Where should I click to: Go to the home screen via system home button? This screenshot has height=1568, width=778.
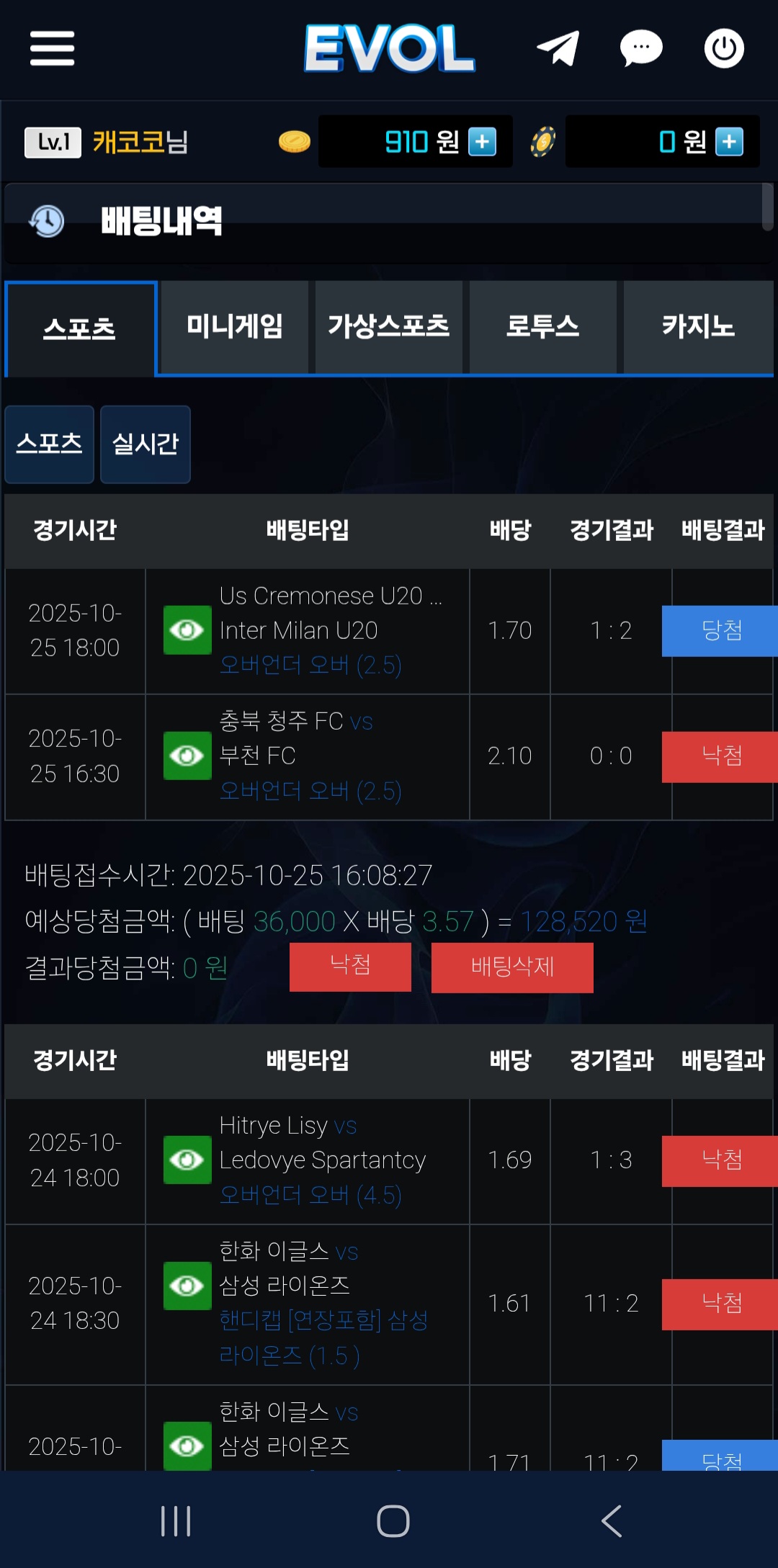(x=393, y=1521)
